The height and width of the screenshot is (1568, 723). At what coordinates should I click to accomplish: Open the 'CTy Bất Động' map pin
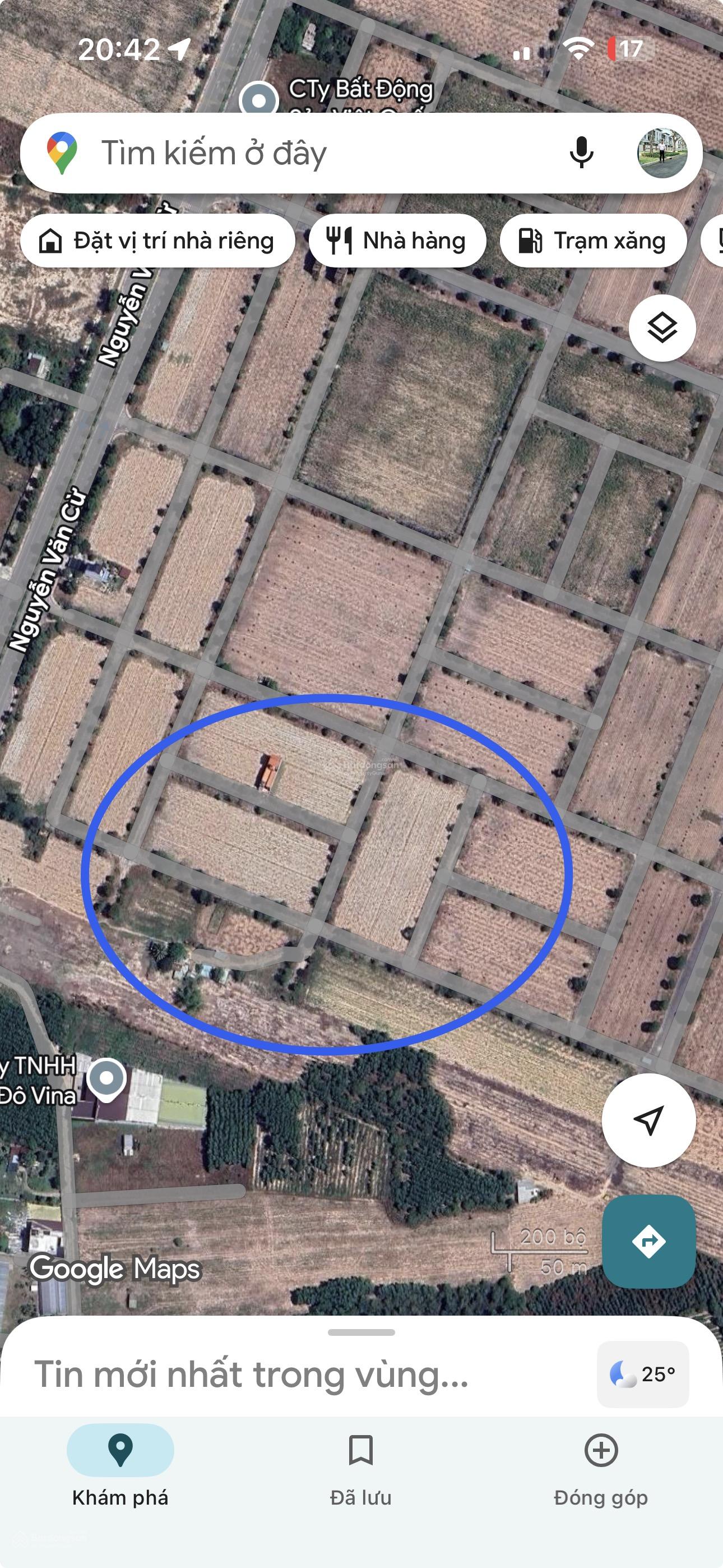(x=259, y=100)
